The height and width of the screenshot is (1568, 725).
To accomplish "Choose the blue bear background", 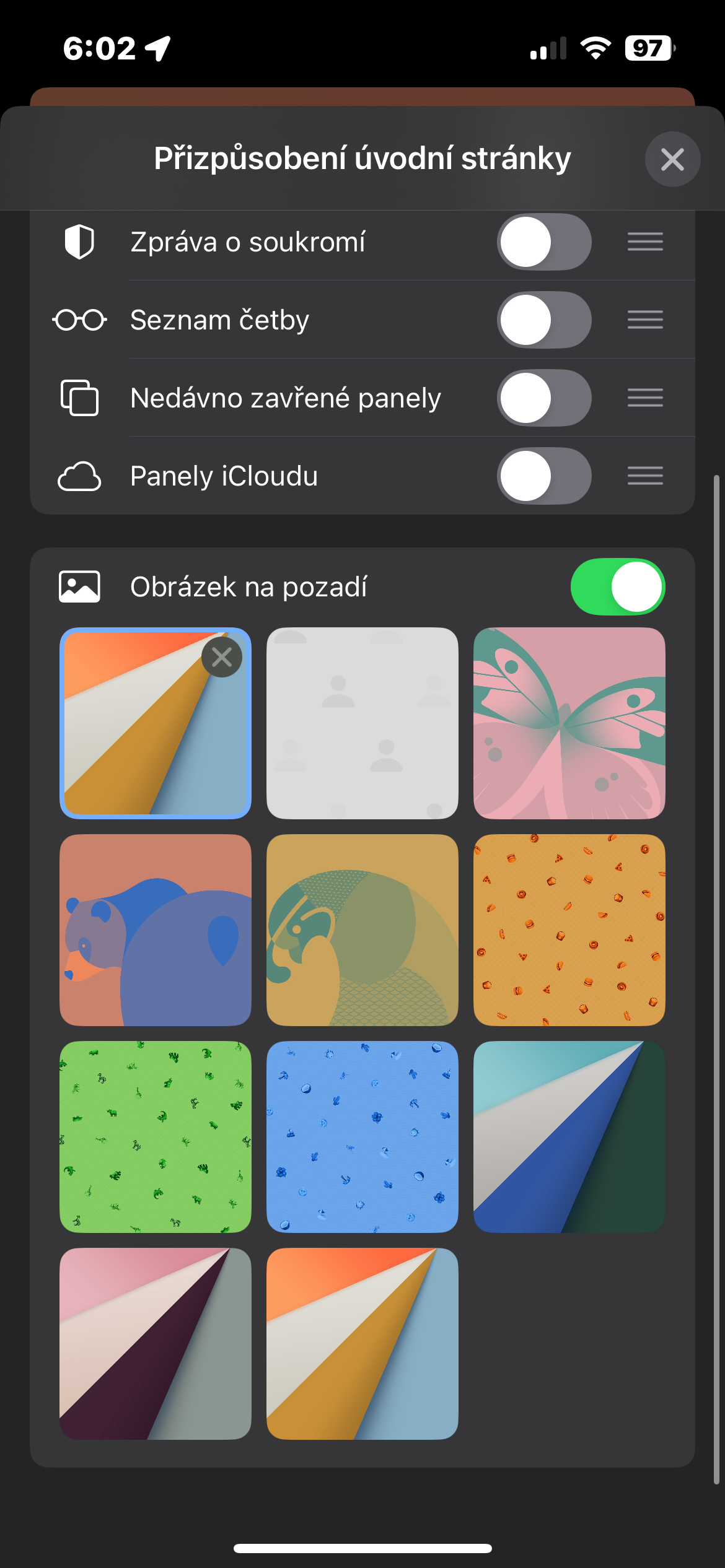I will pos(156,930).
